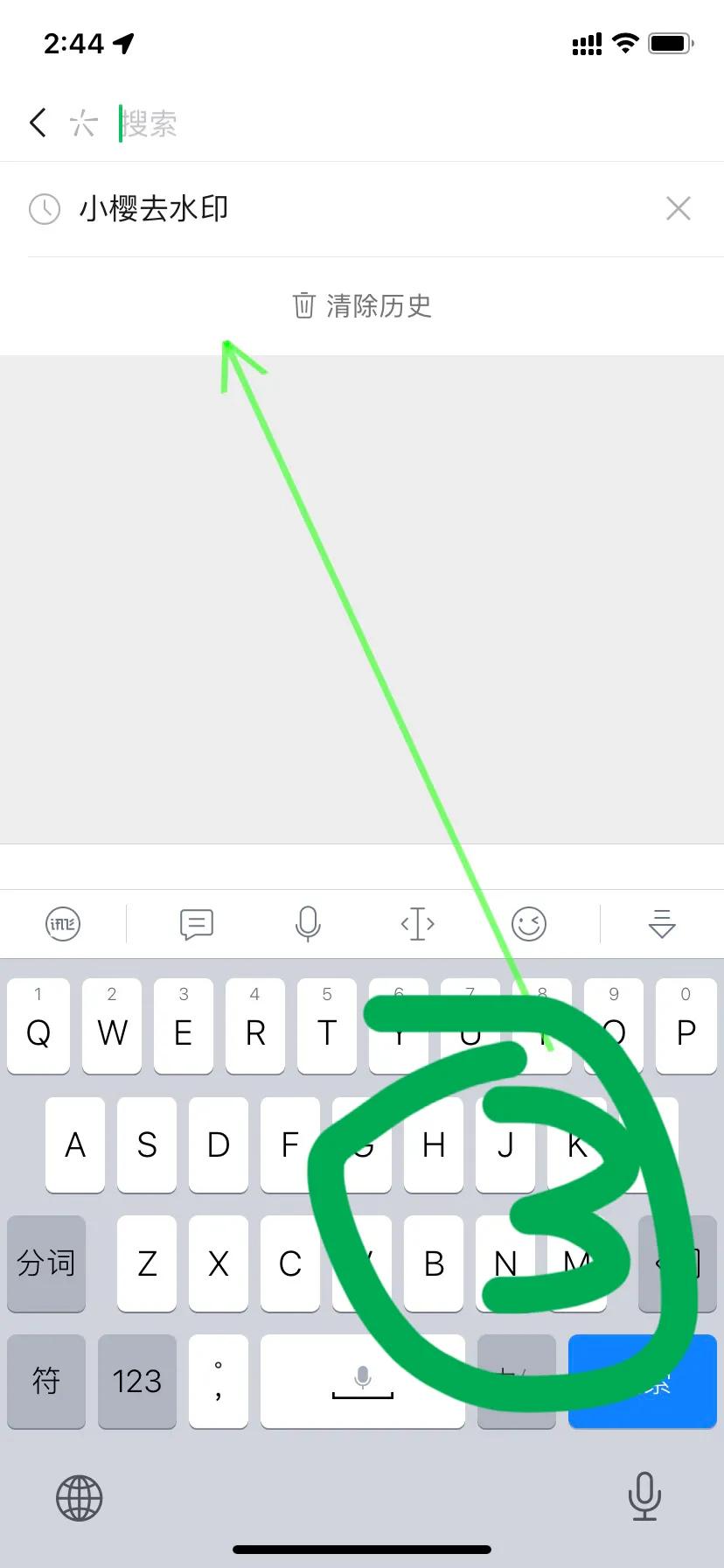Type the letter Q key
Screen dimensions: 724x1568
38,1025
